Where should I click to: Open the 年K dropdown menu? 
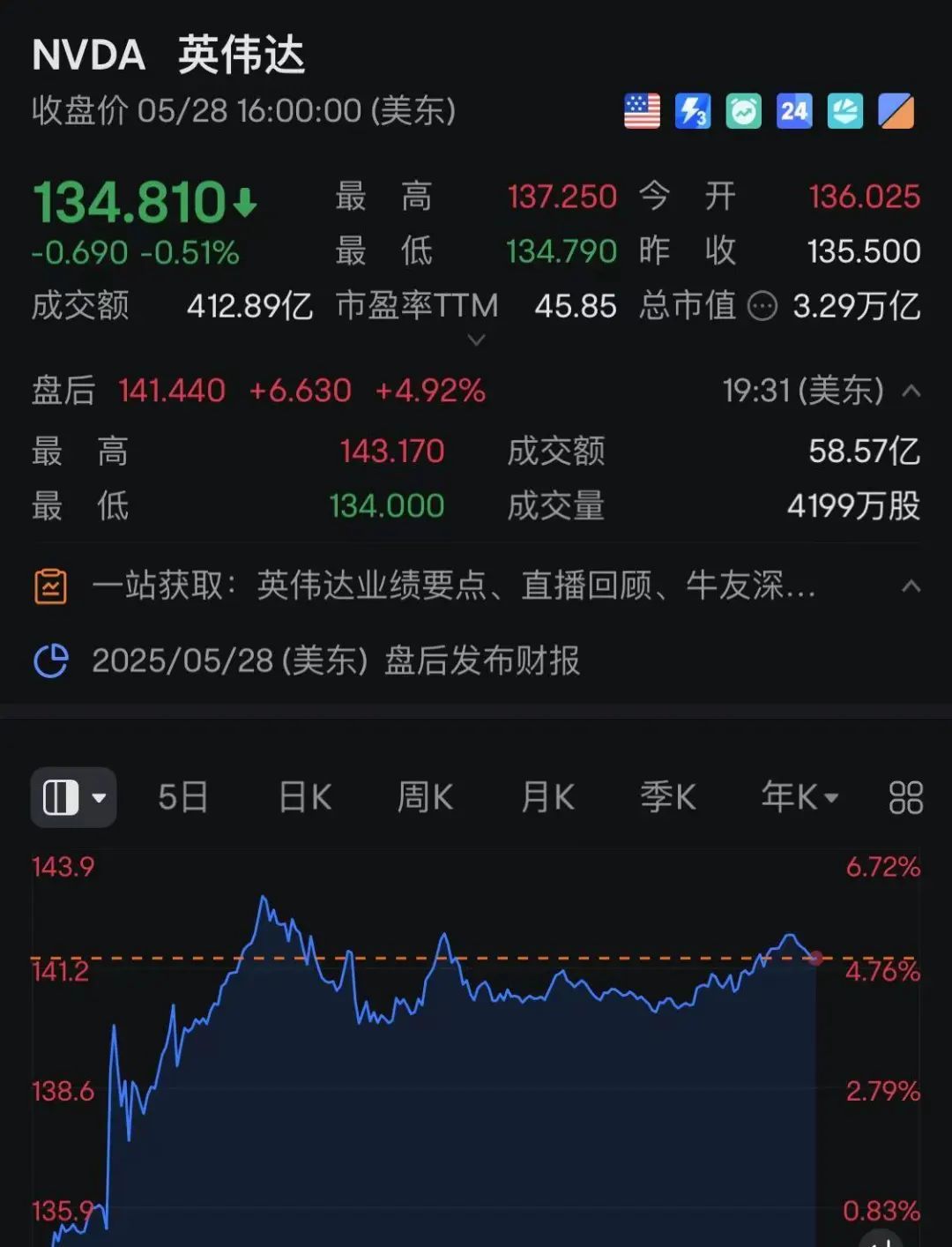(x=796, y=796)
